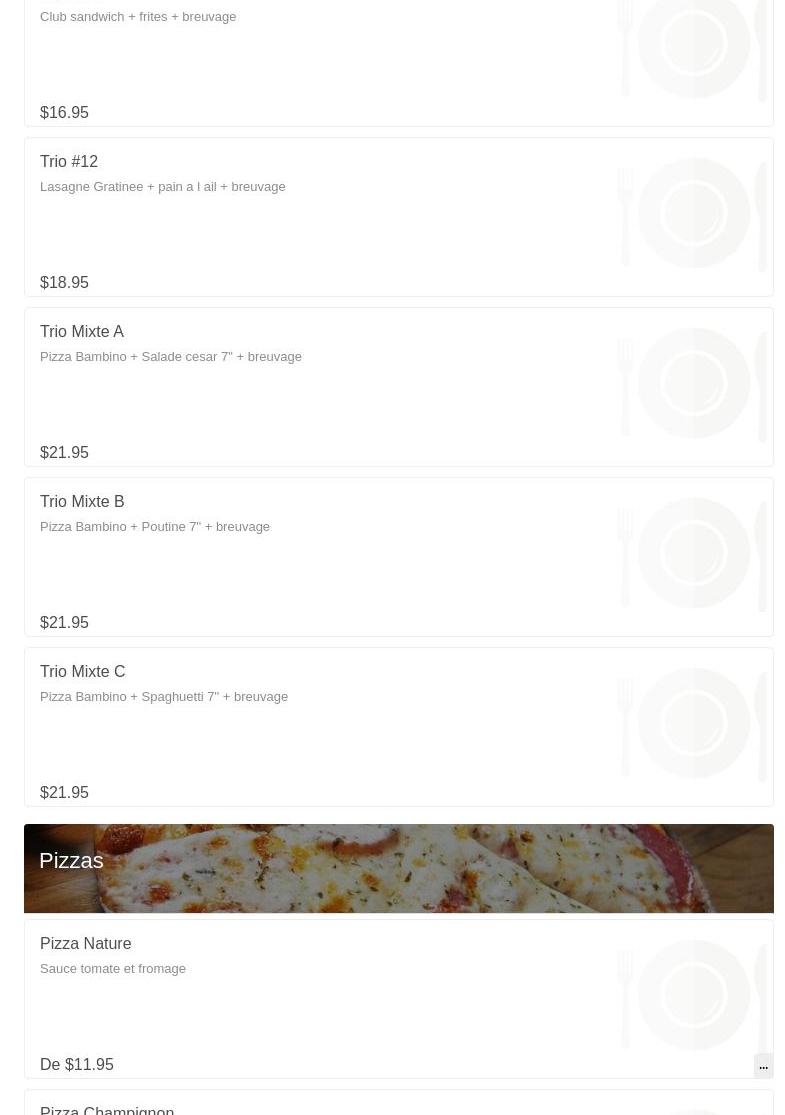
Task: Select Trio Mixte A with Salade cesar
Action: [x=82, y=332]
